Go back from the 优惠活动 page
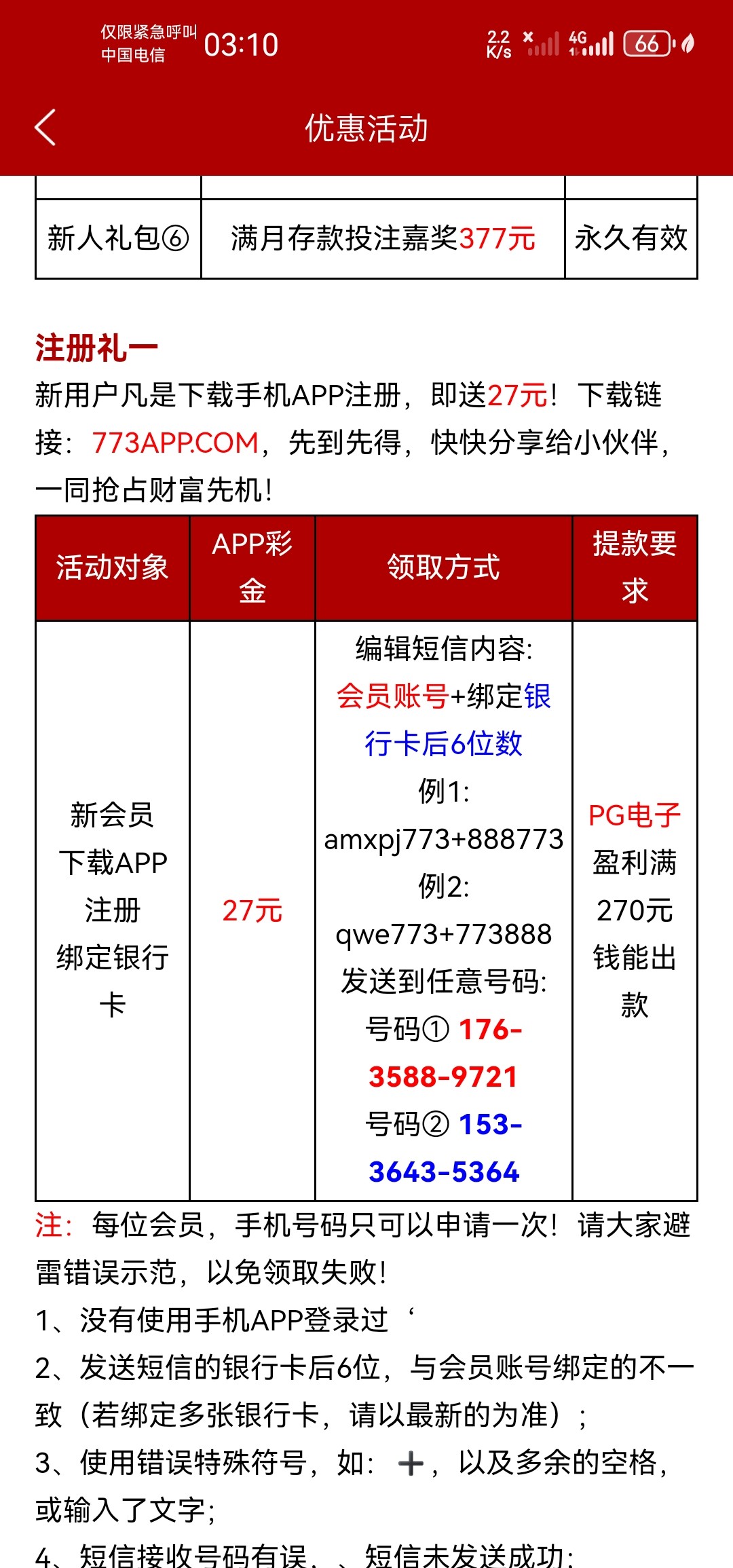 [x=45, y=128]
